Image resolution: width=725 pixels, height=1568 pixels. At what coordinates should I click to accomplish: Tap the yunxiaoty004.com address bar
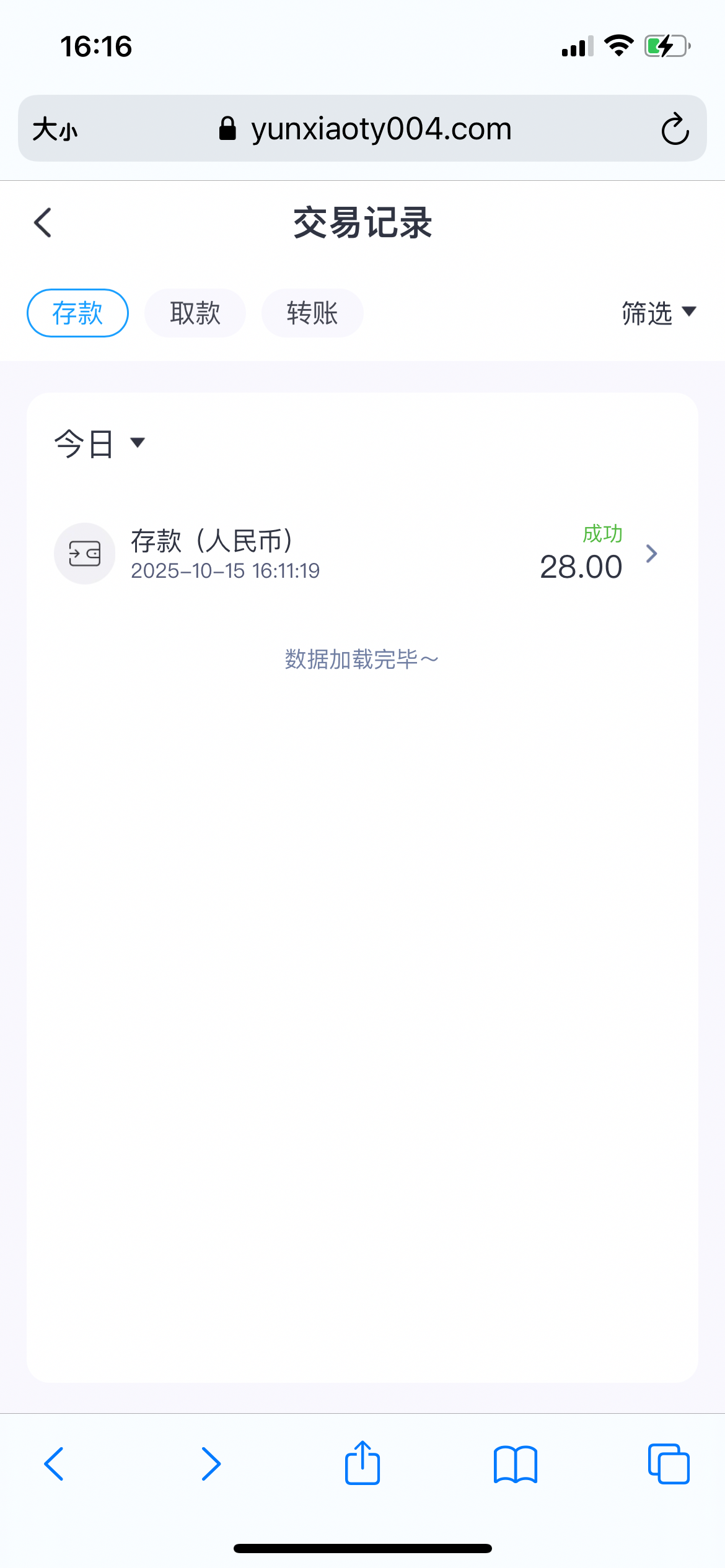click(366, 129)
